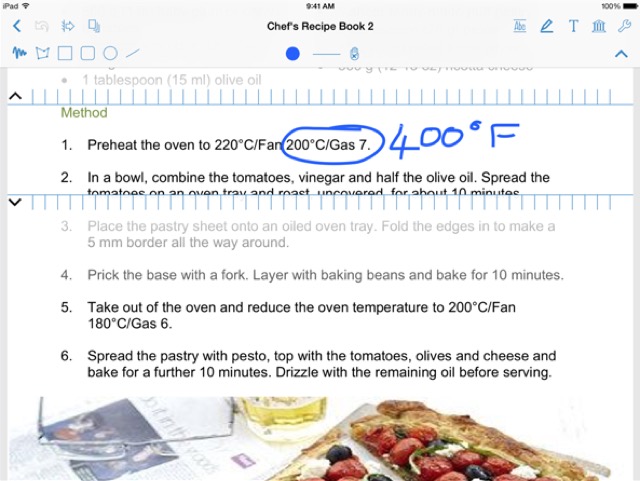The image size is (640, 481).
Task: Select the rounded rectangle shape tool
Action: click(88, 52)
